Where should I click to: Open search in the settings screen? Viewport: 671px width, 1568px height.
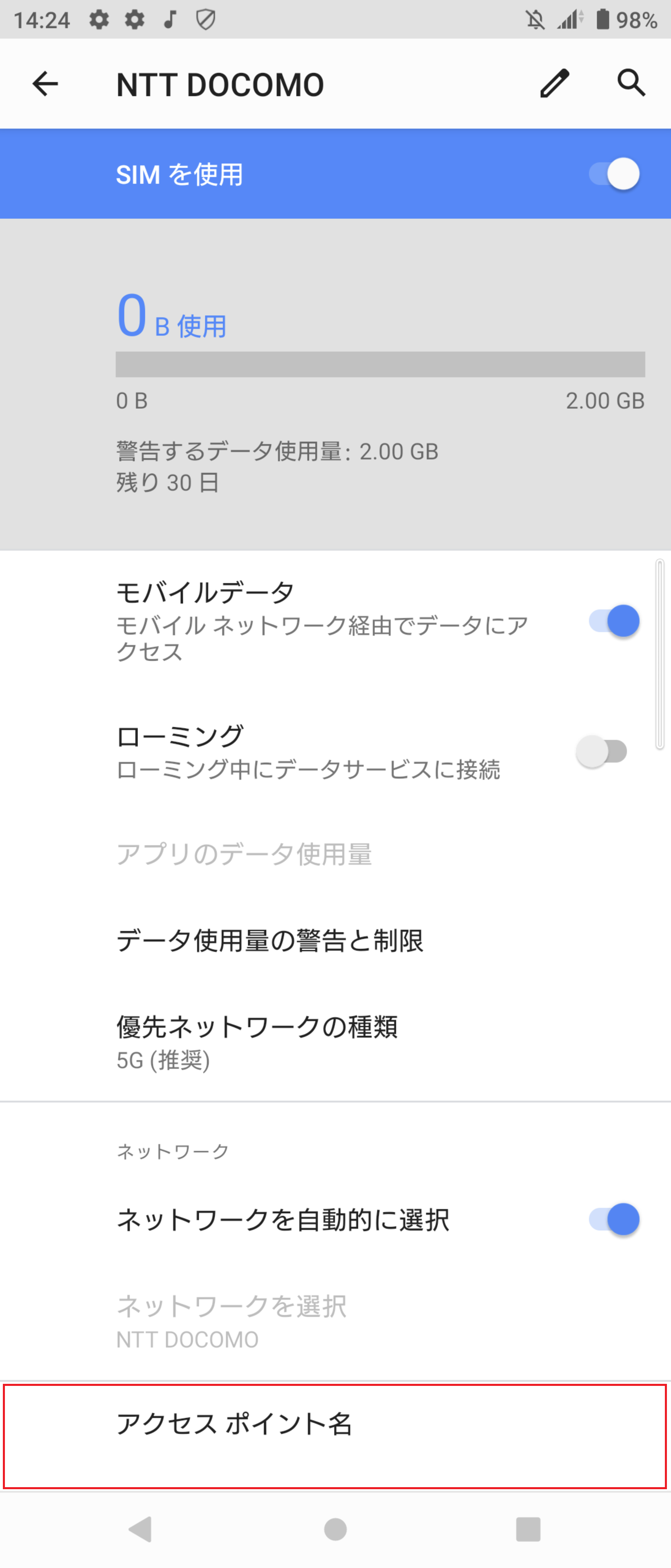point(631,83)
